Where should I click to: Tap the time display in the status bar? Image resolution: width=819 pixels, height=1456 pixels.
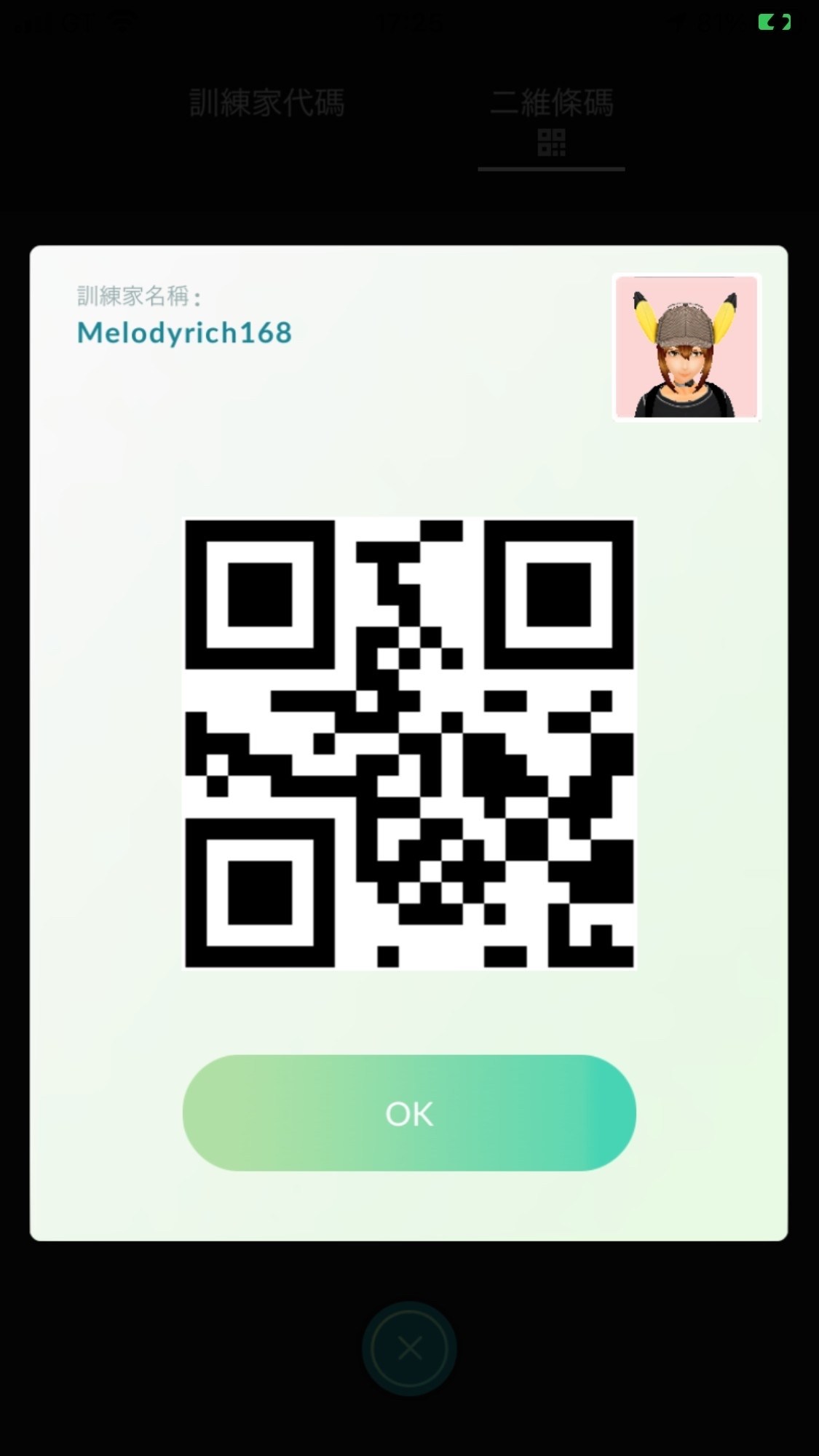point(408,22)
